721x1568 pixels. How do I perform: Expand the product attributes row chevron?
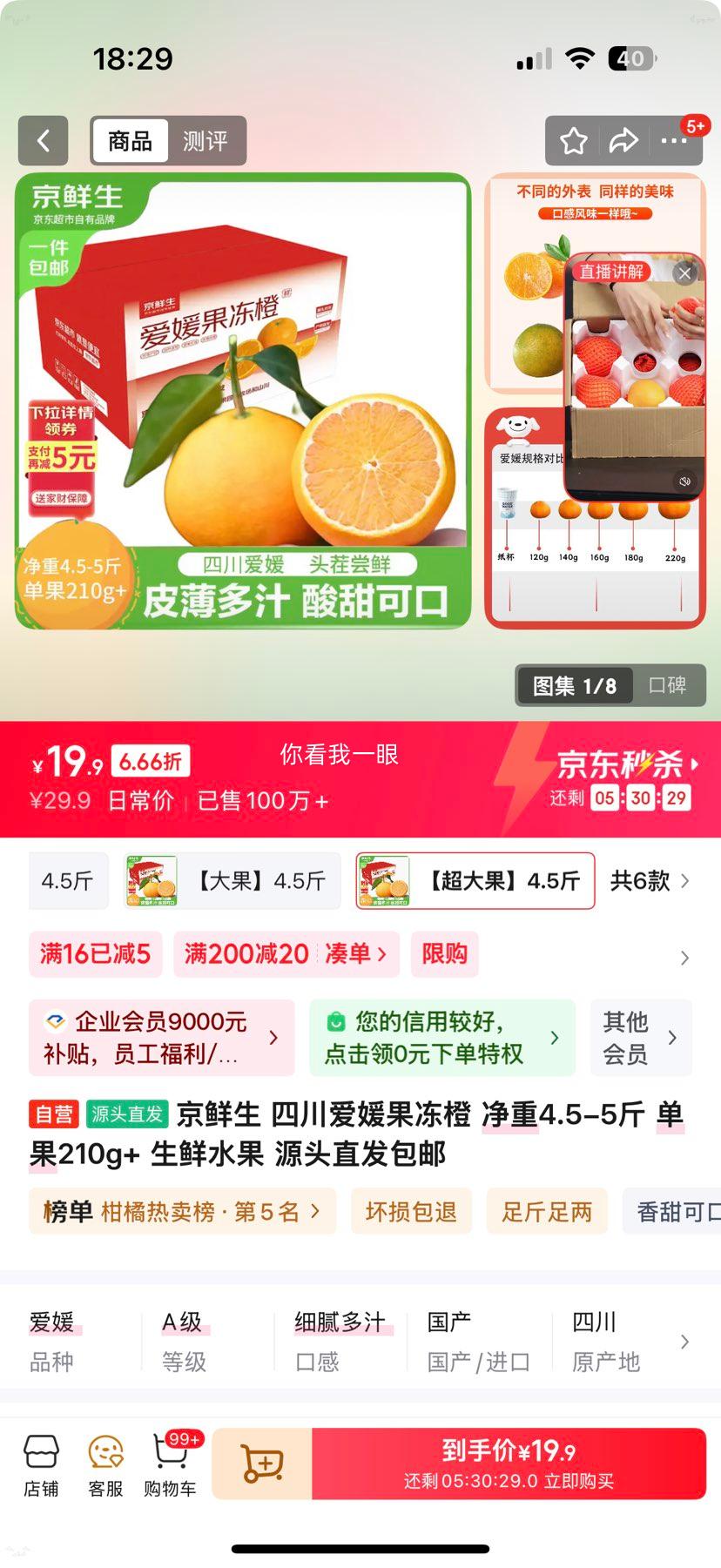click(x=684, y=1341)
